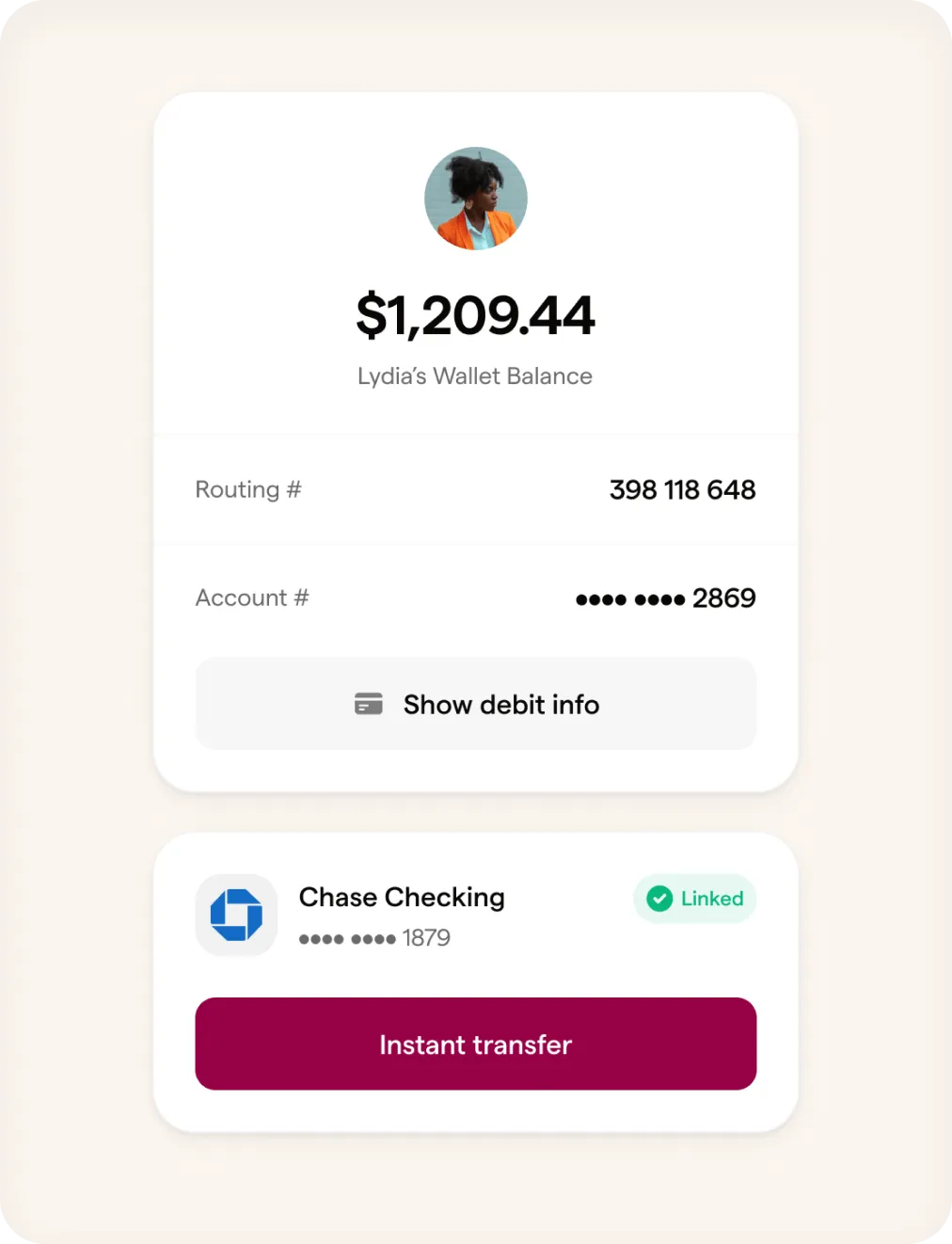Open the Routing # row

tap(475, 489)
